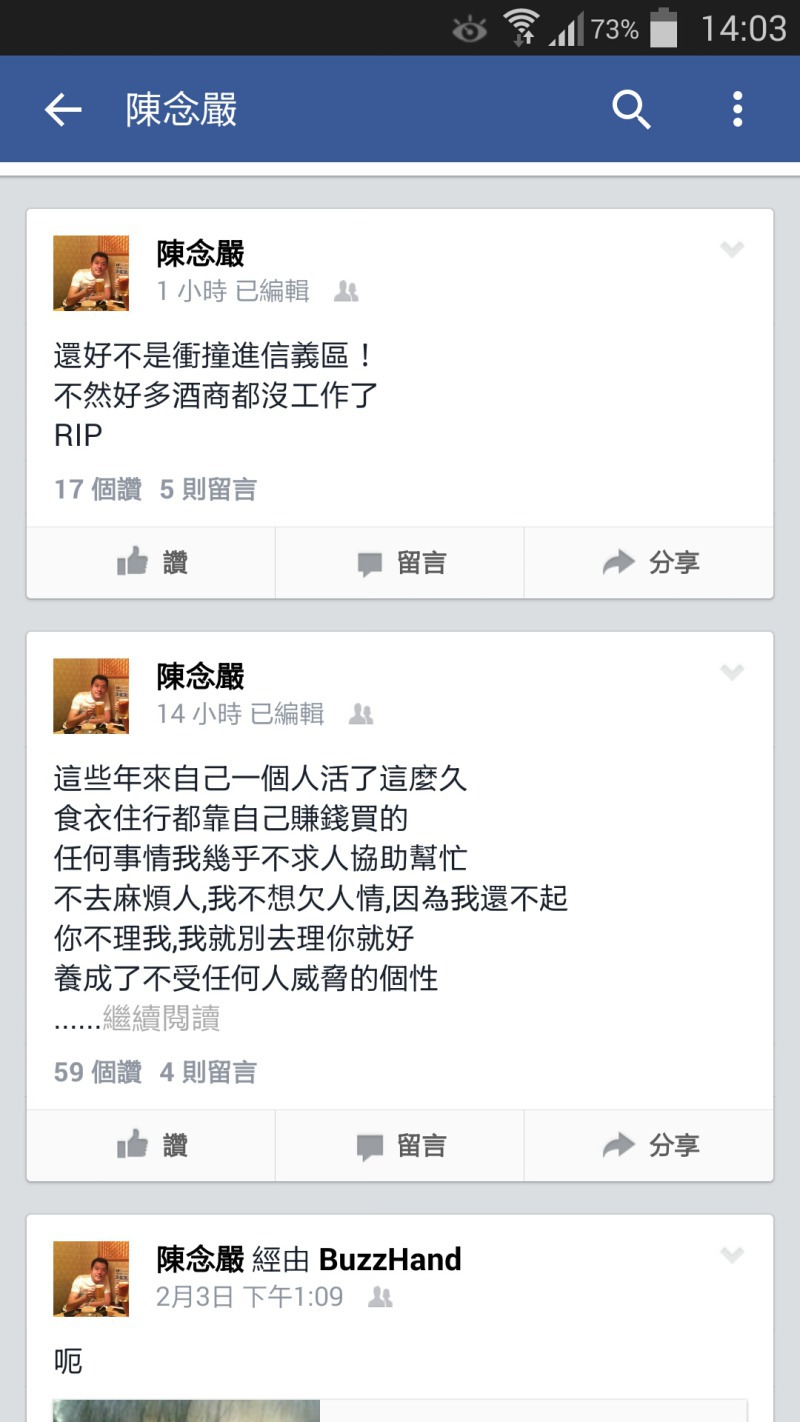Screen dimensions: 800x1422
Task: Open post options for the 1 小時 post
Action: click(732, 250)
